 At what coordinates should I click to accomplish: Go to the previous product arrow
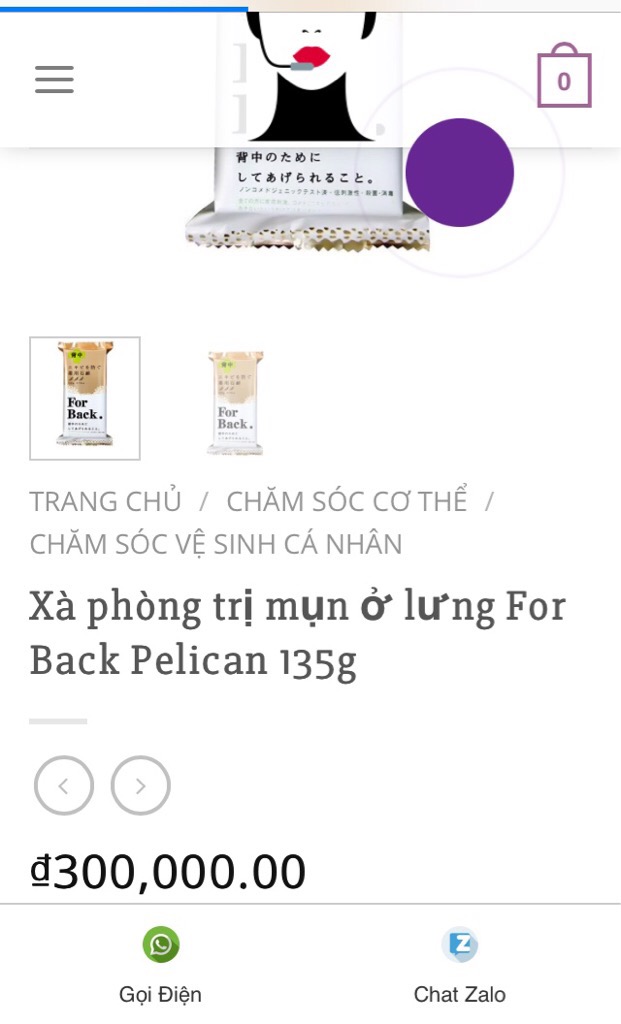[64, 786]
